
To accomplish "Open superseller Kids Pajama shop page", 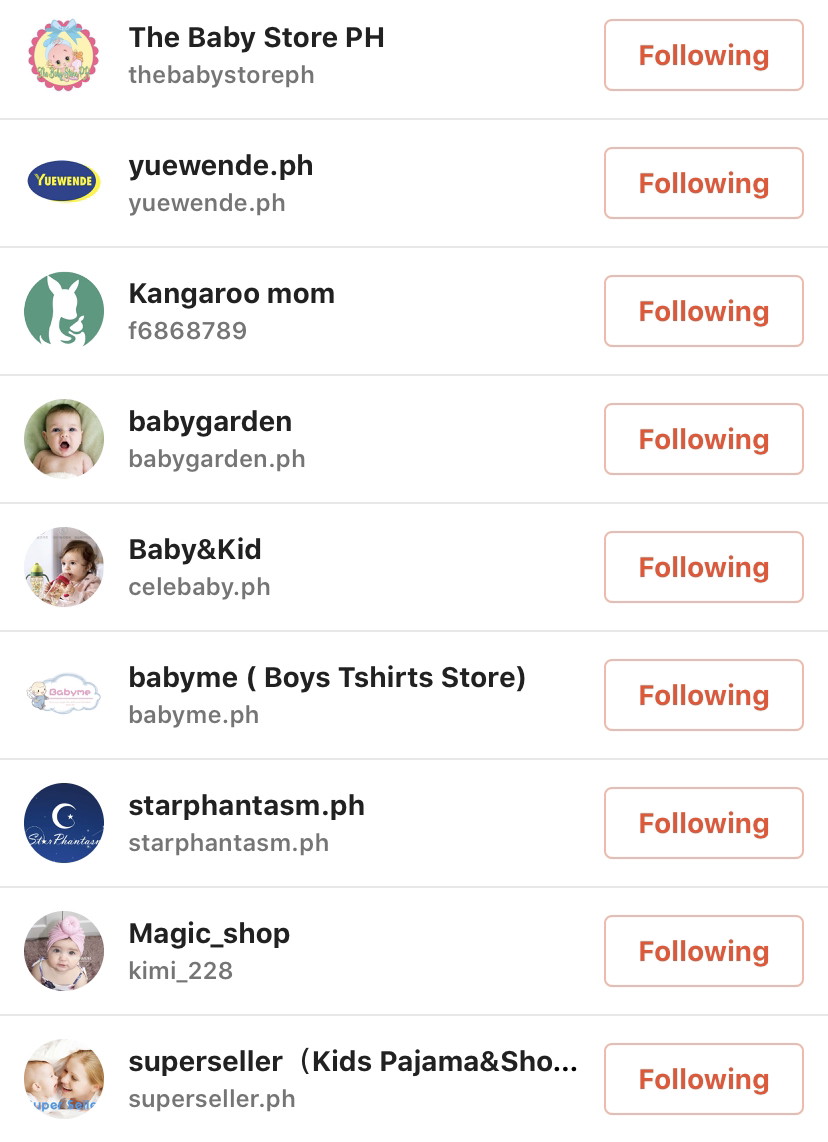I will (x=352, y=1062).
